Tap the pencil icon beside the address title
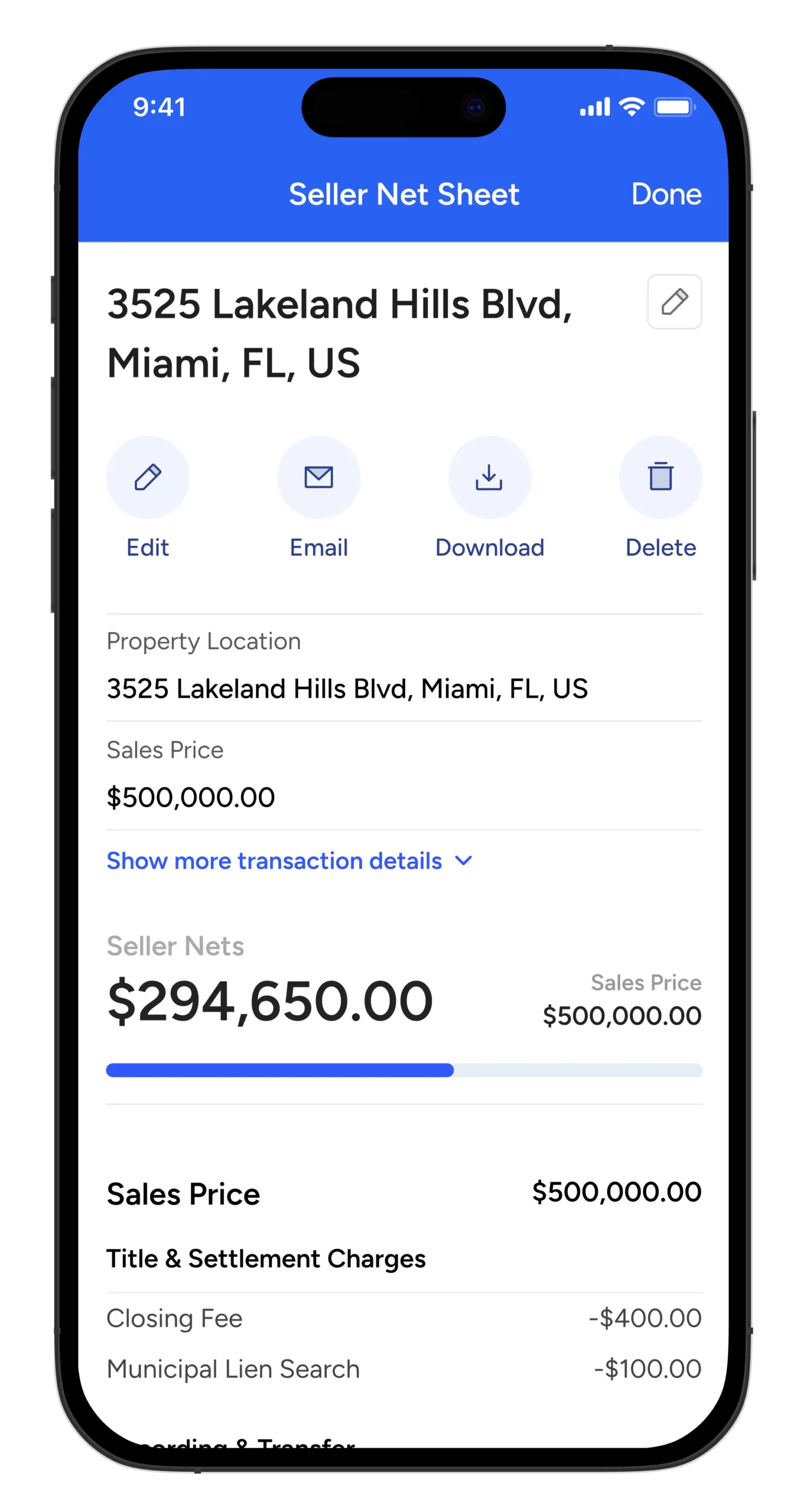 [674, 302]
